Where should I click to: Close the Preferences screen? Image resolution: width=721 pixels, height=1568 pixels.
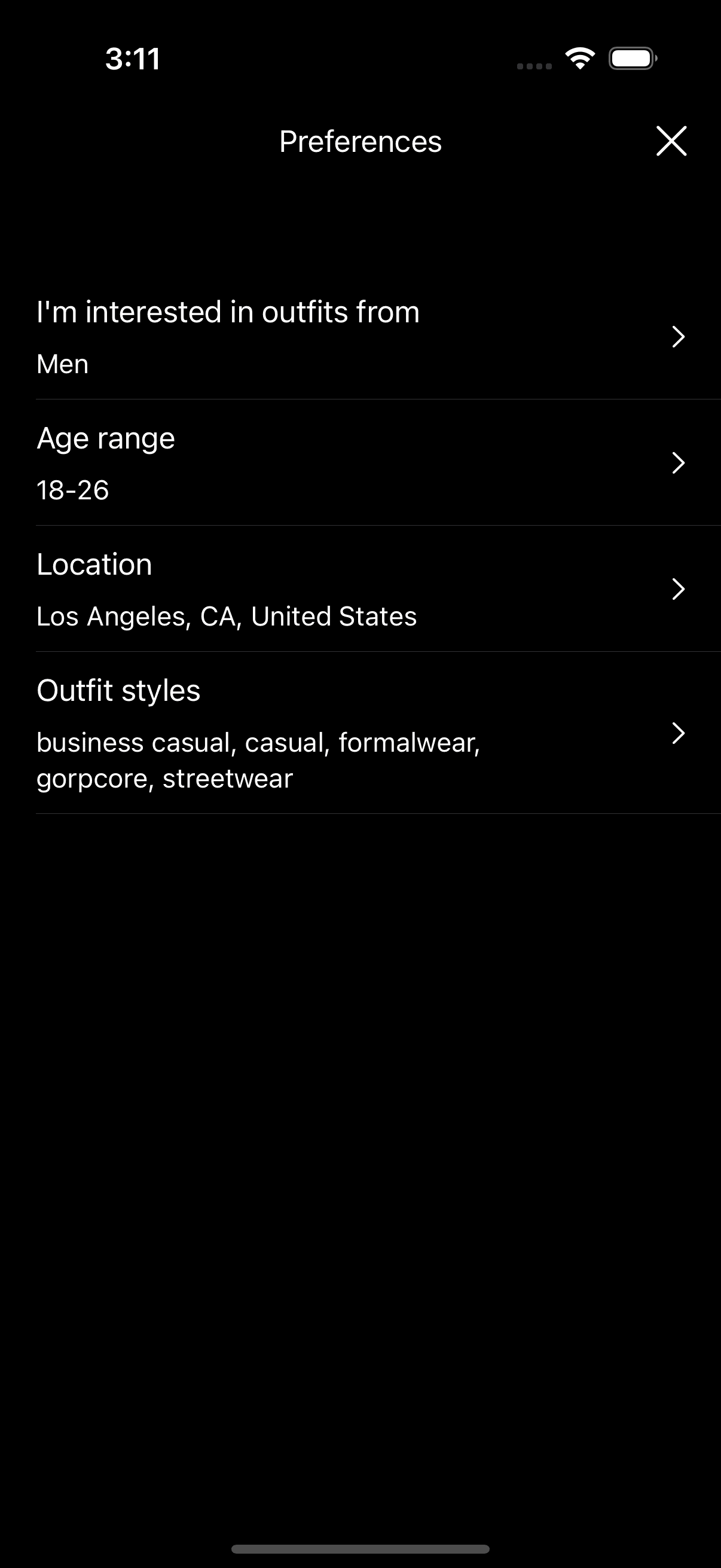pos(671,141)
